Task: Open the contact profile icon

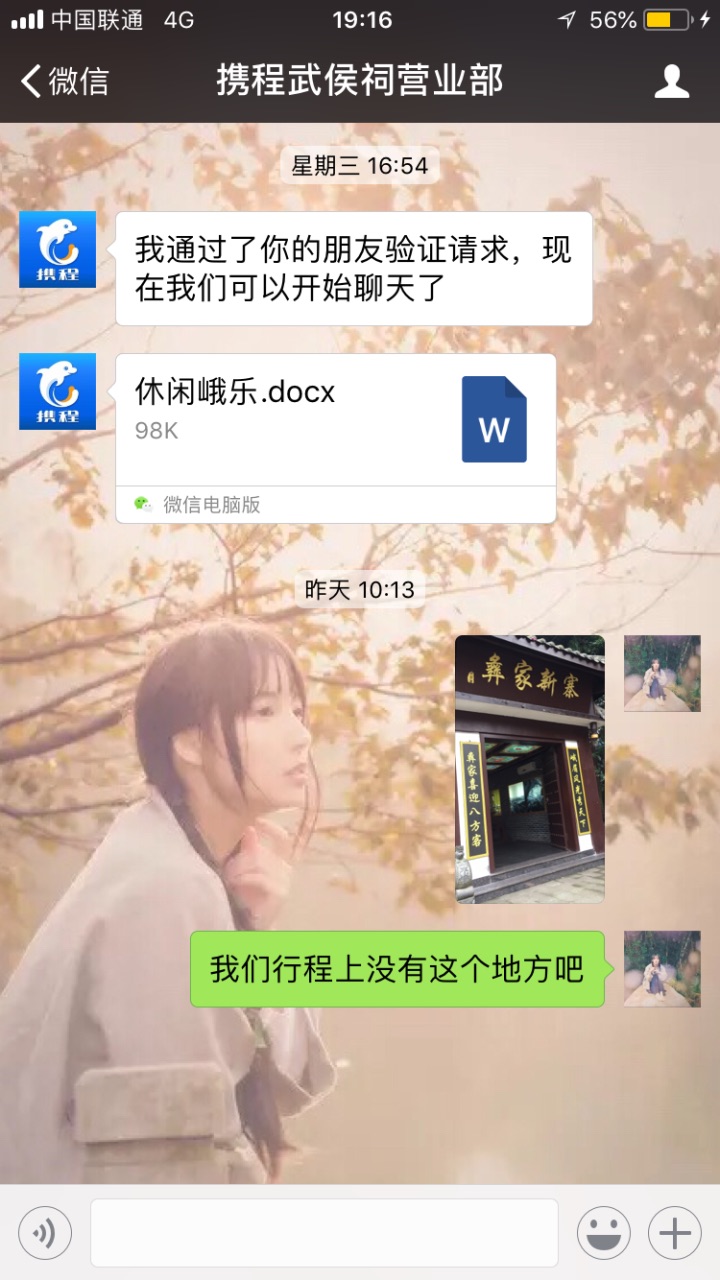Action: tap(672, 81)
